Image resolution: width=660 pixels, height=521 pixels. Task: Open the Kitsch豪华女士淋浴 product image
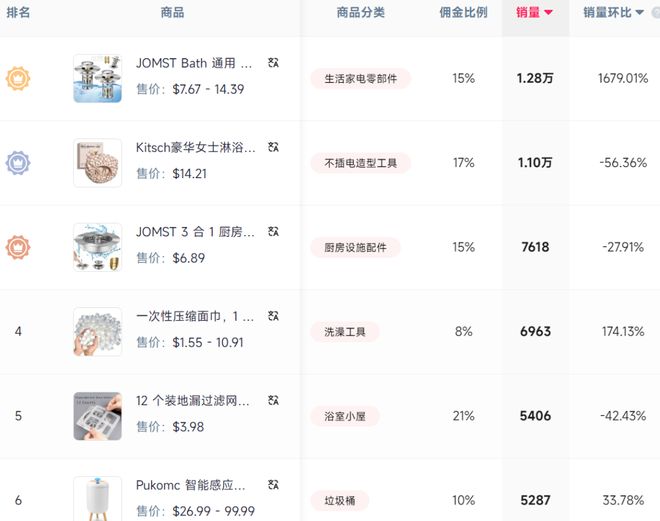(x=97, y=162)
